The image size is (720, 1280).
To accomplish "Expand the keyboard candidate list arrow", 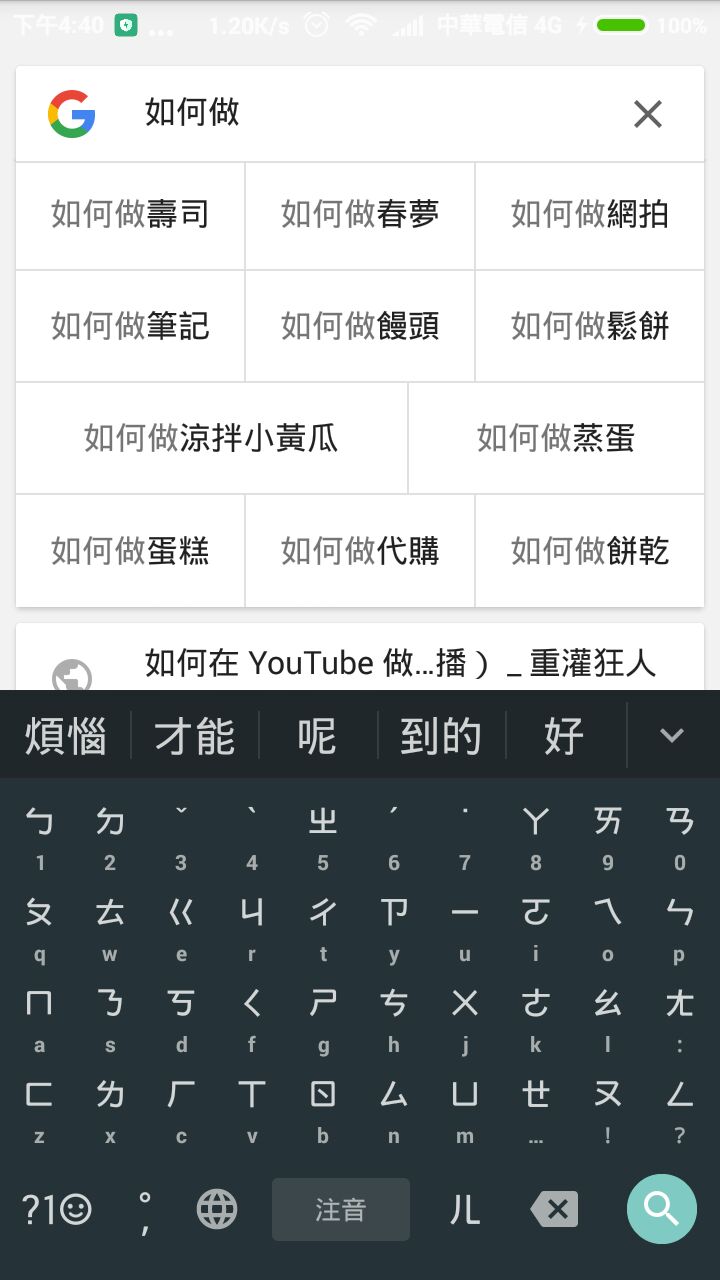I will point(671,736).
